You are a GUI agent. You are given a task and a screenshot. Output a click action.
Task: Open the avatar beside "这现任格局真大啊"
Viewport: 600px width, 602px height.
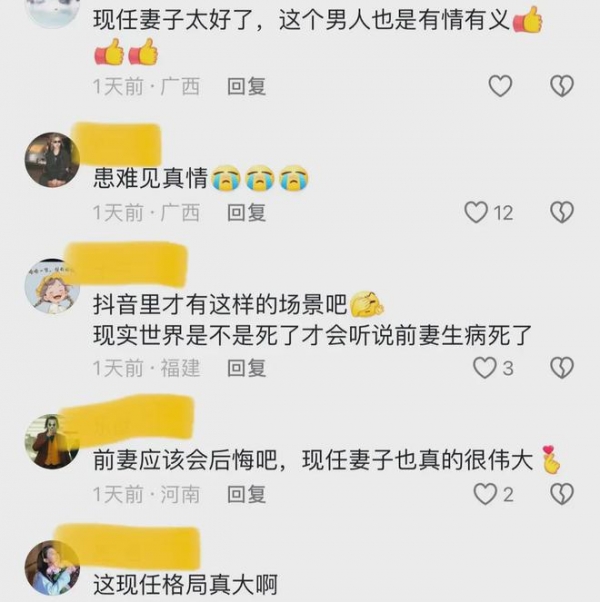[x=52, y=567]
